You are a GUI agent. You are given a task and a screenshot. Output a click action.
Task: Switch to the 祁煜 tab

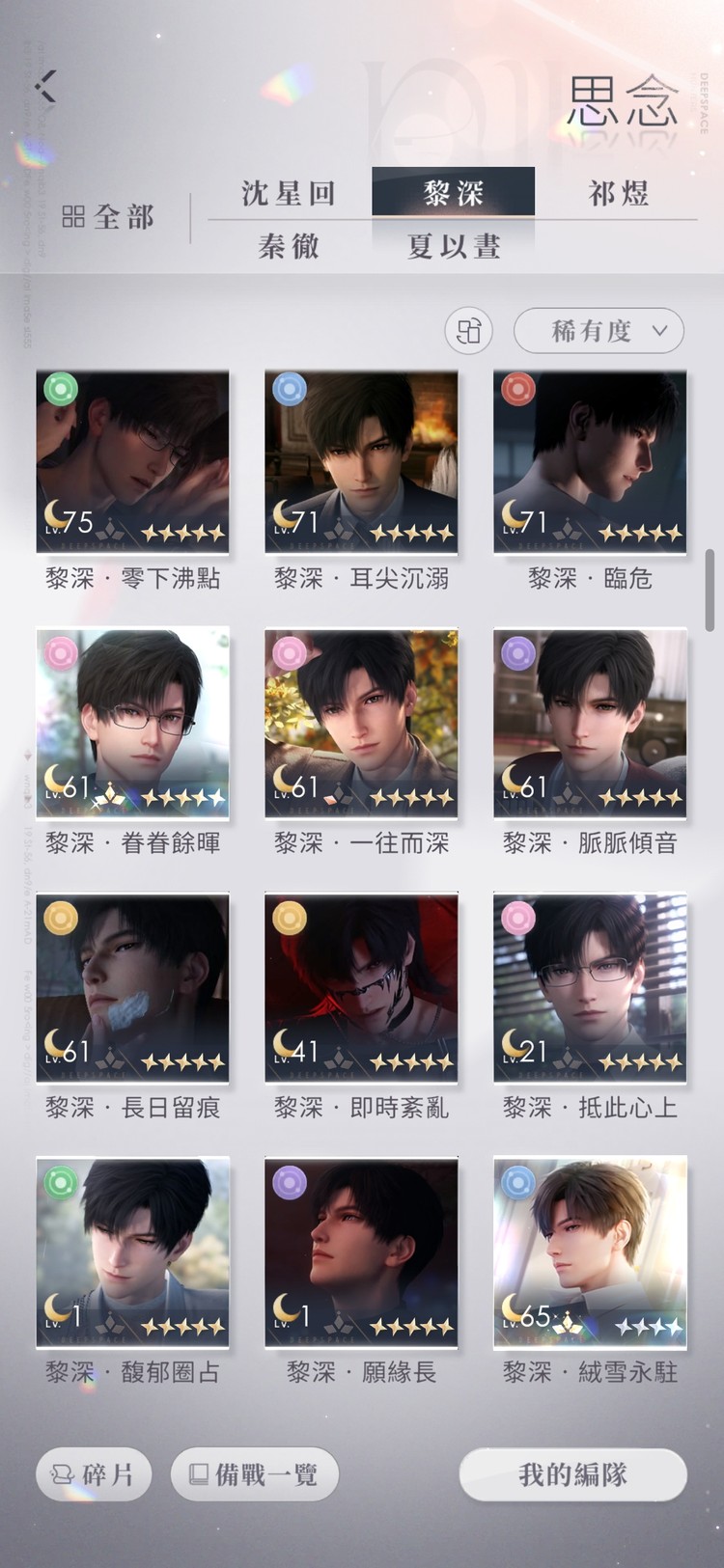point(619,193)
